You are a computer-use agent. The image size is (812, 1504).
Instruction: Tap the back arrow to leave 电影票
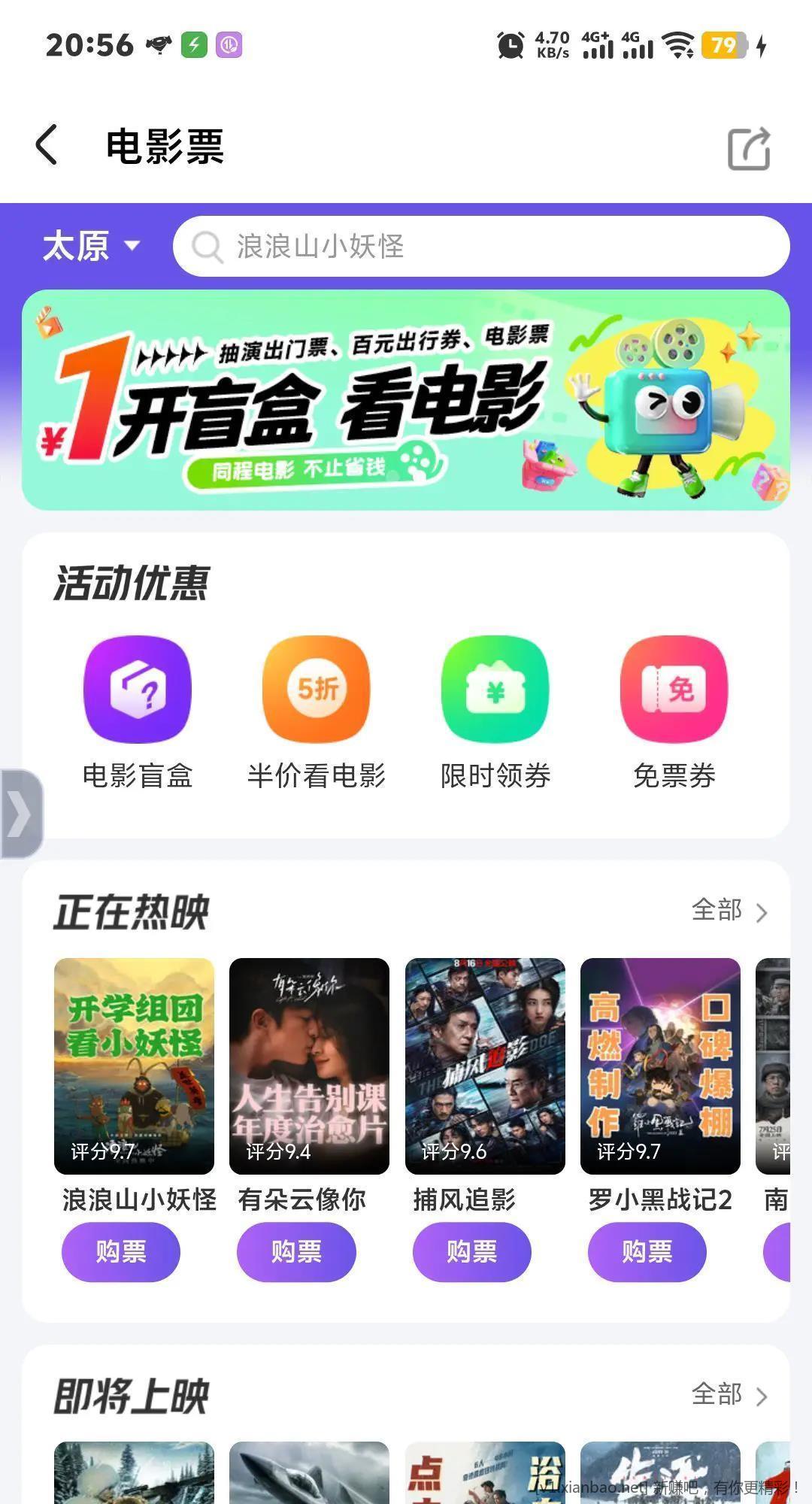click(47, 144)
